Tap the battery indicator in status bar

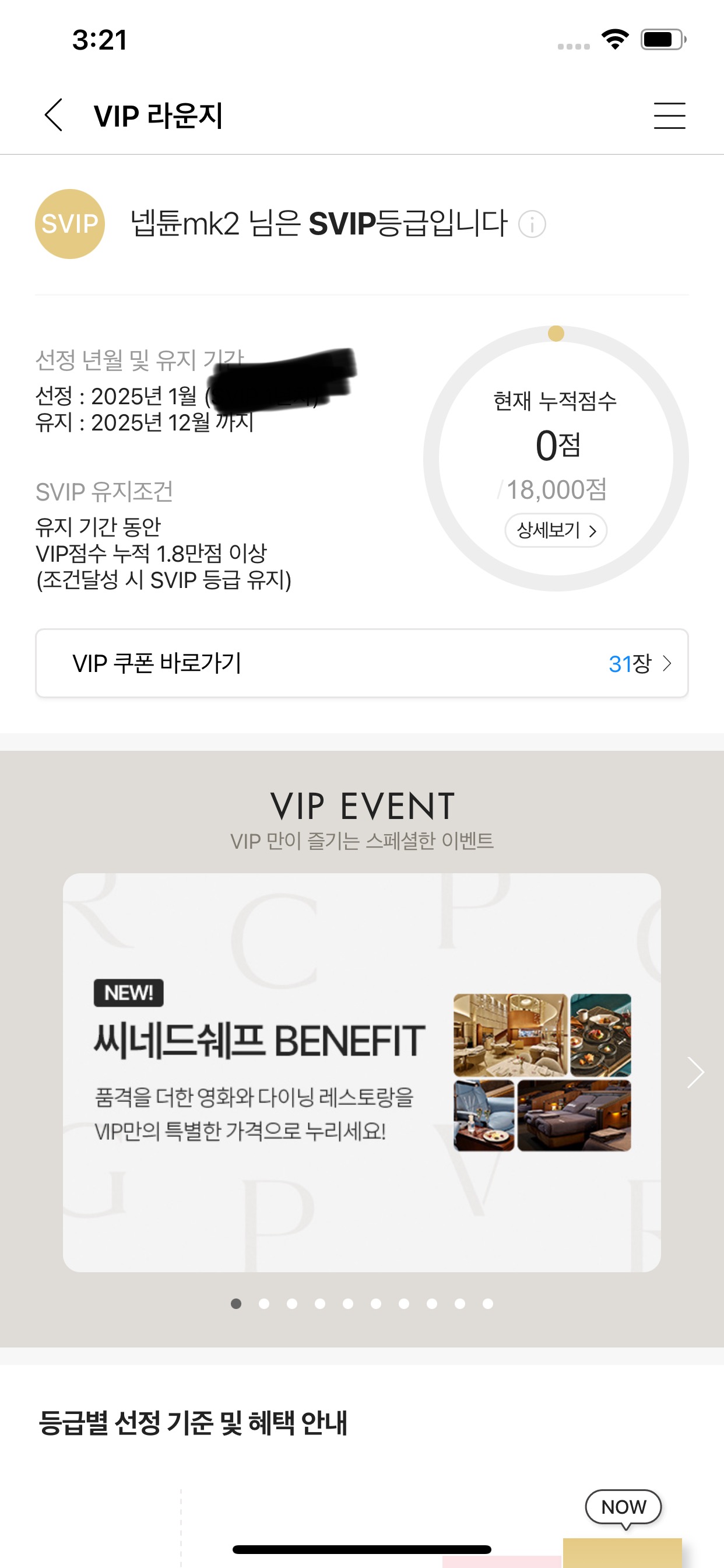click(662, 40)
